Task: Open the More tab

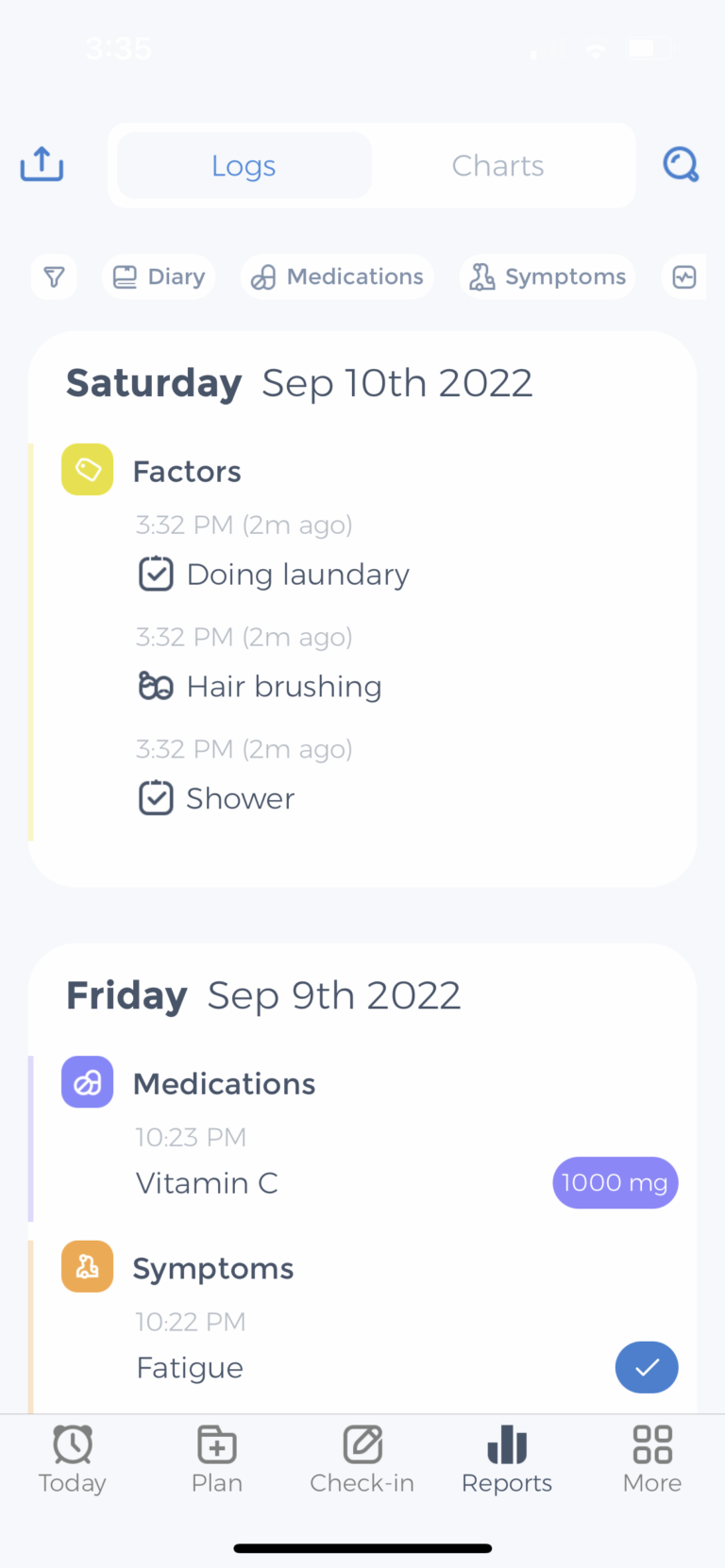Action: click(x=652, y=1460)
